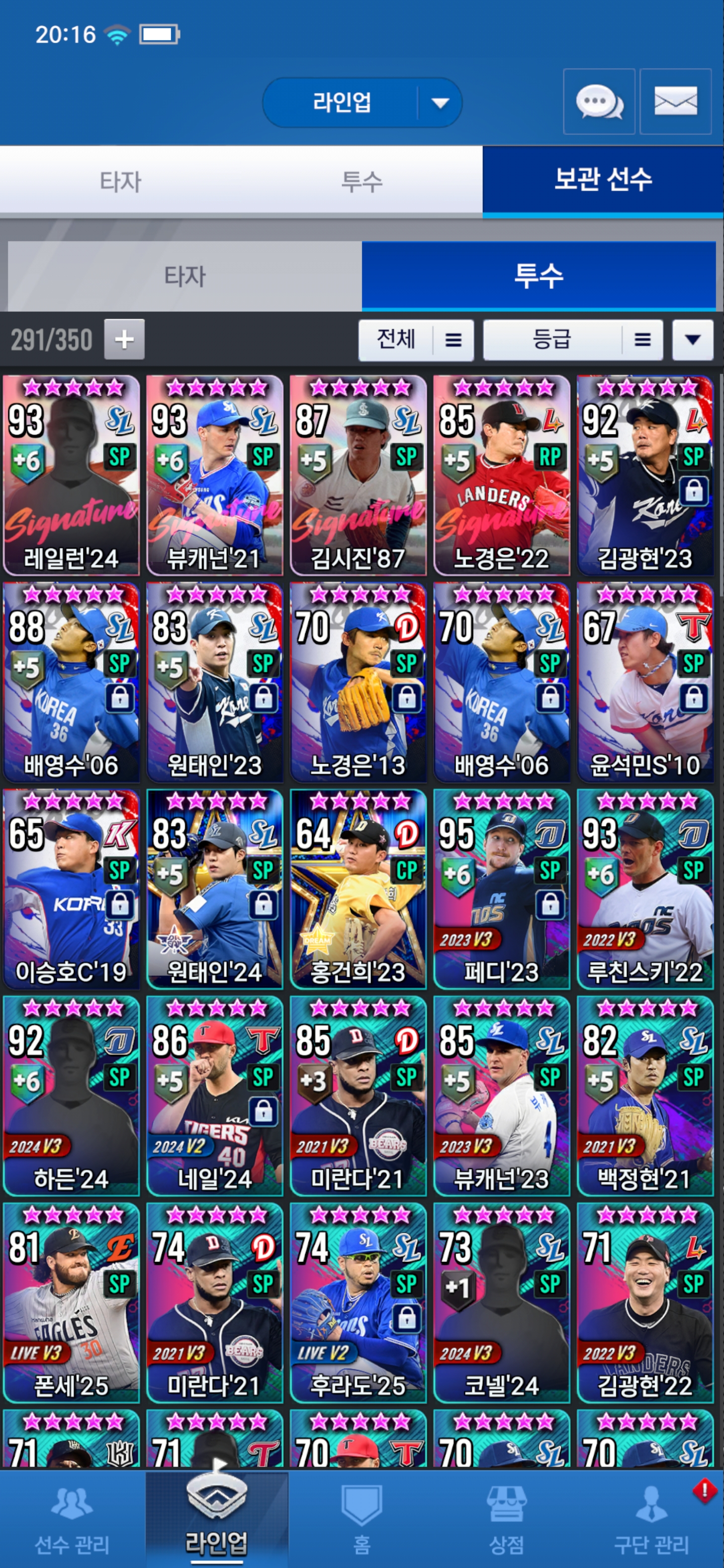This screenshot has width=724, height=1568.
Task: View 폰세'25 player card
Action: tap(71, 1303)
